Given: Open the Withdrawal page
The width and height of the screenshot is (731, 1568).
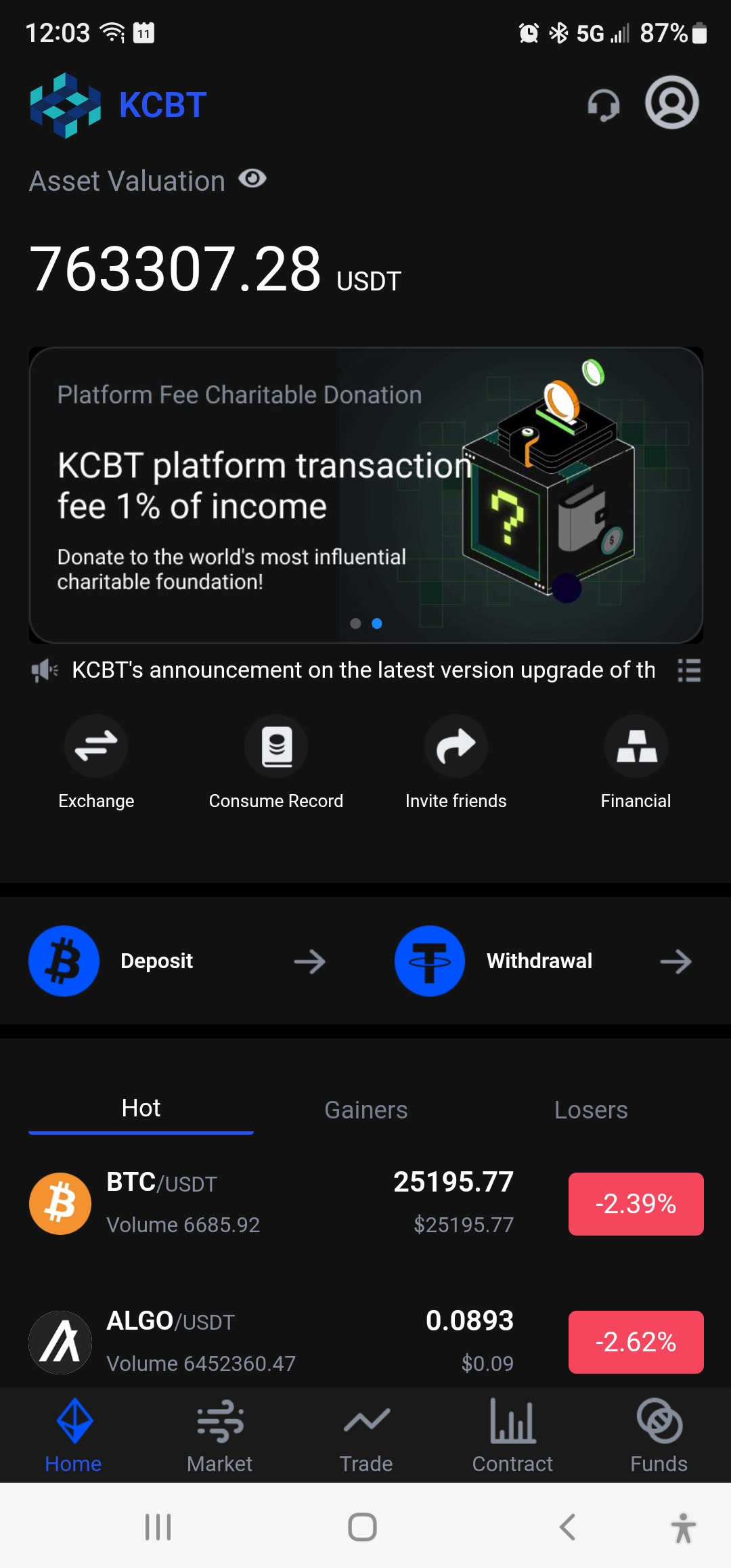Looking at the screenshot, I should coord(543,961).
